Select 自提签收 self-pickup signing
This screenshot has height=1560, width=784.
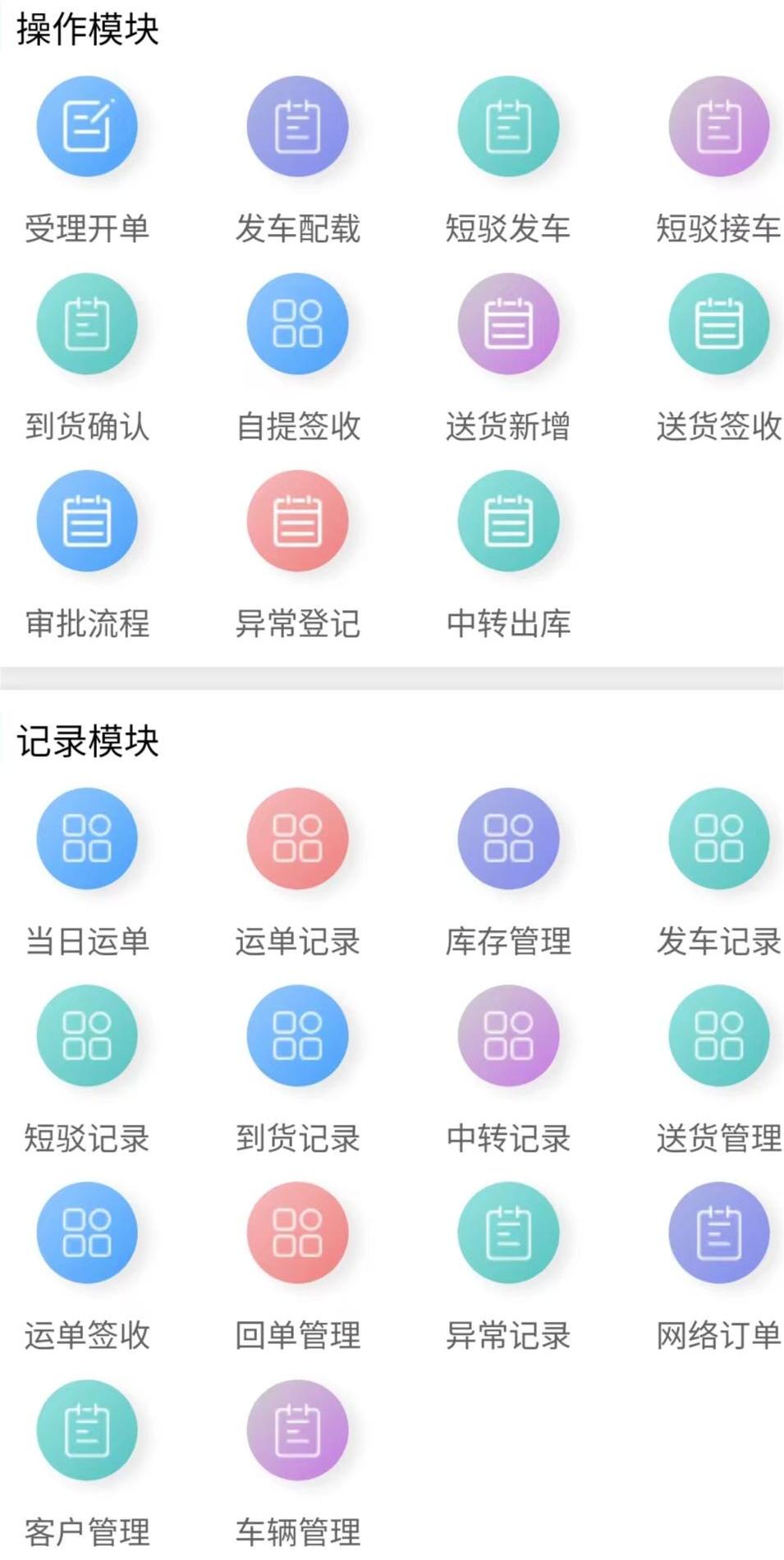[x=297, y=323]
